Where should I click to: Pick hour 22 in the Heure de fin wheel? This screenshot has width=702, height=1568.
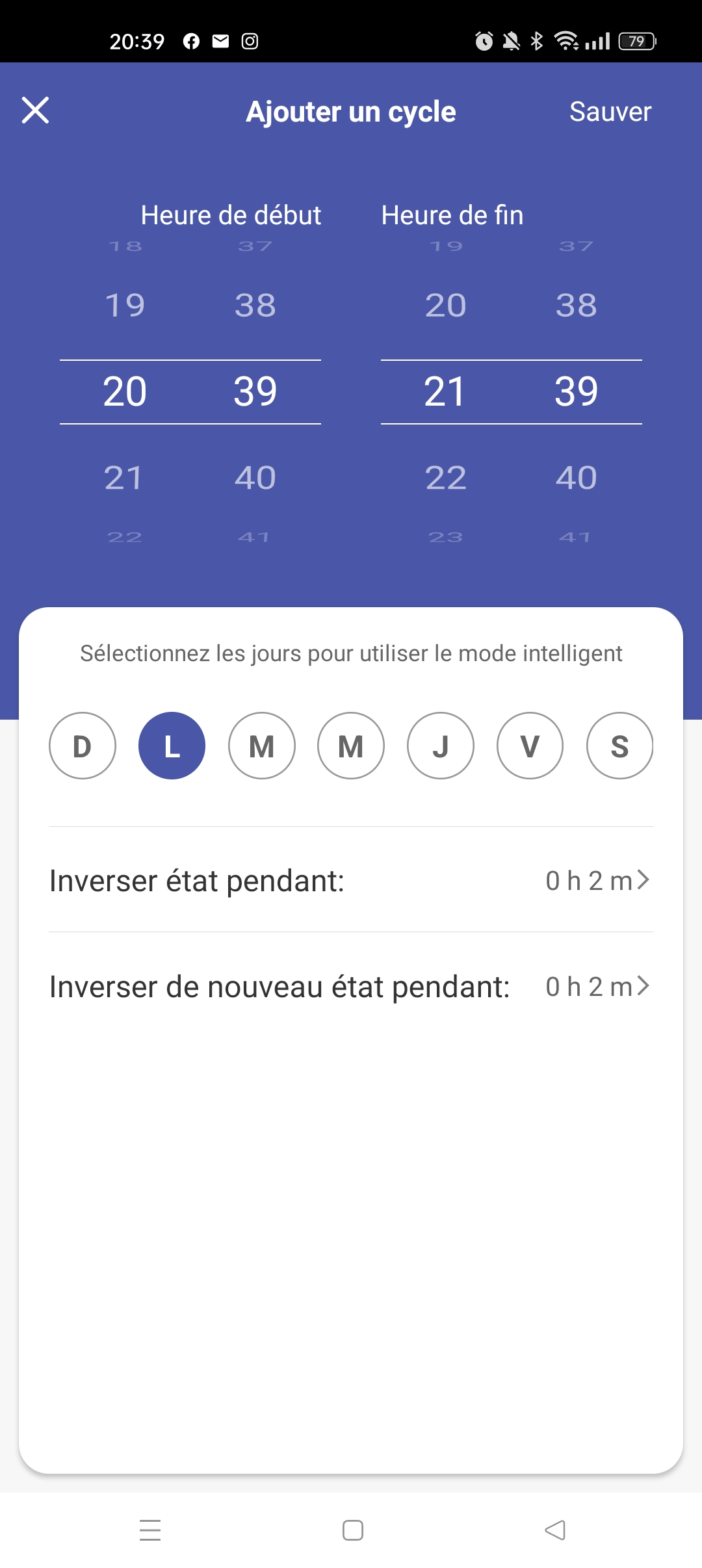click(x=446, y=478)
